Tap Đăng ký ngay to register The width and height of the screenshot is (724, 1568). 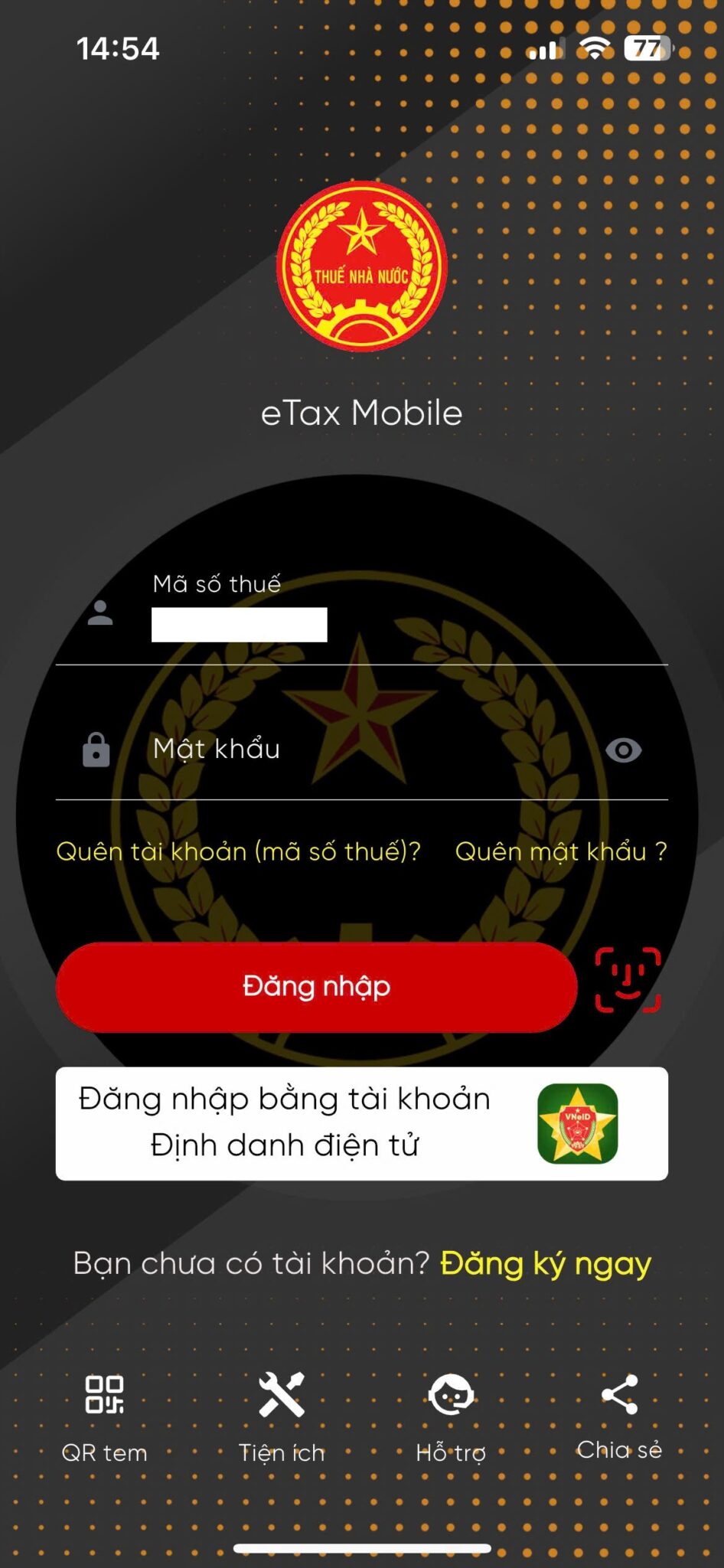tap(545, 1264)
